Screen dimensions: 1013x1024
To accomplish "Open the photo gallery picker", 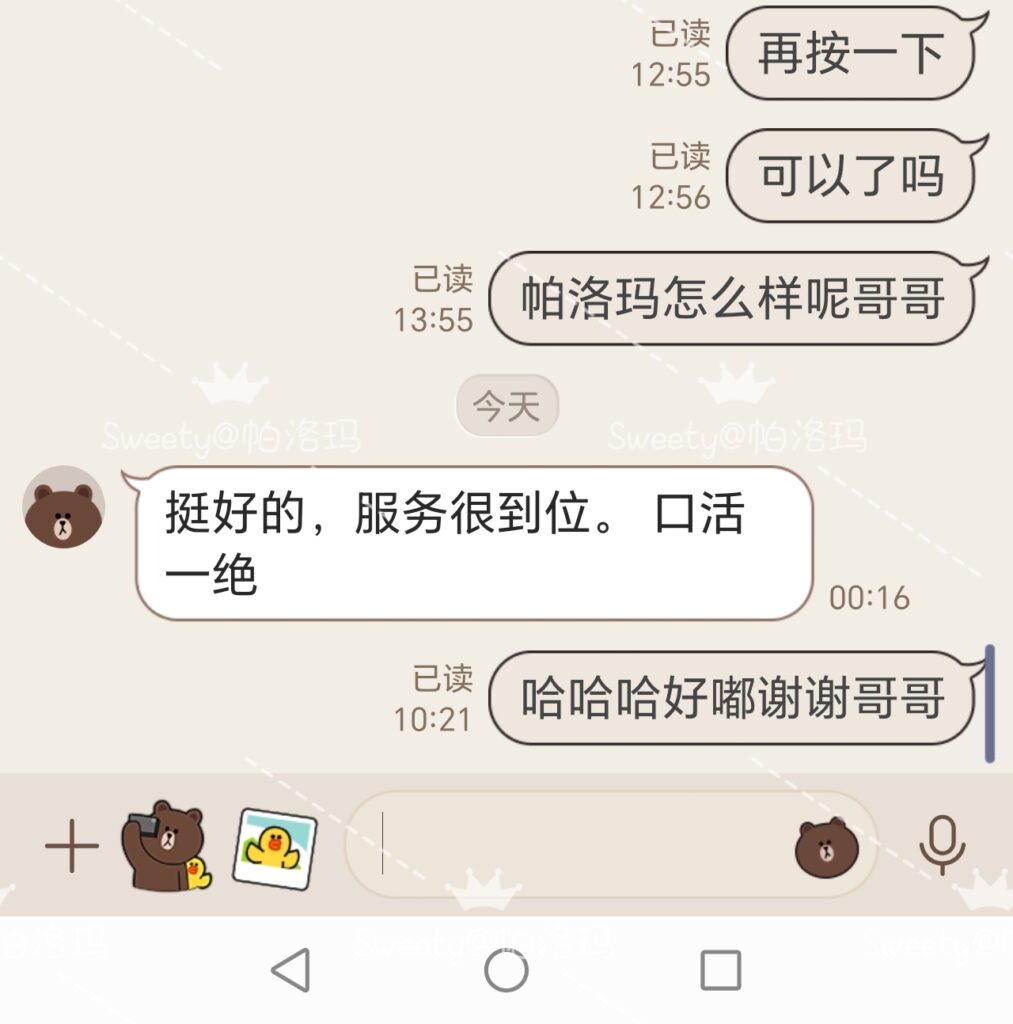I will point(275,848).
